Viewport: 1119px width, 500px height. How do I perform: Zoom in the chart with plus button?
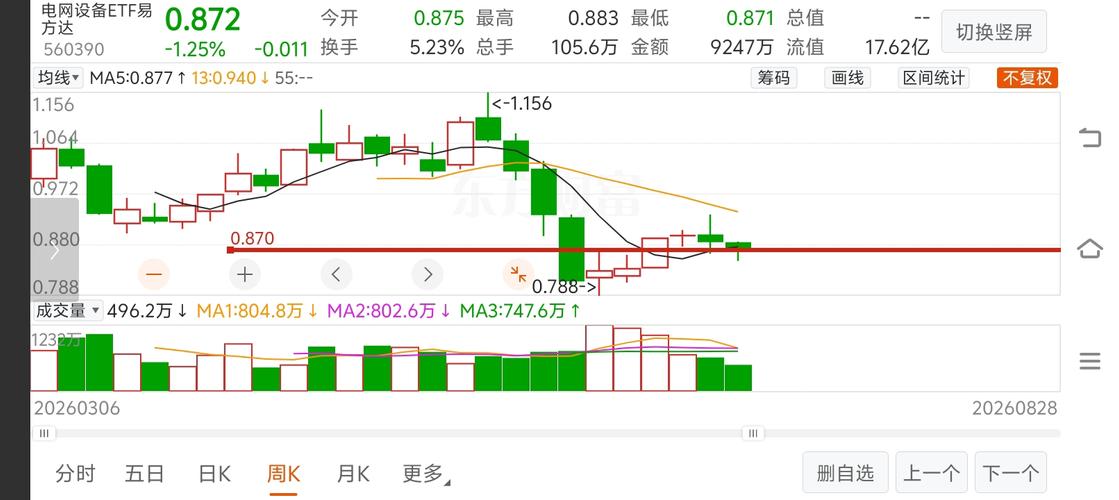point(245,274)
